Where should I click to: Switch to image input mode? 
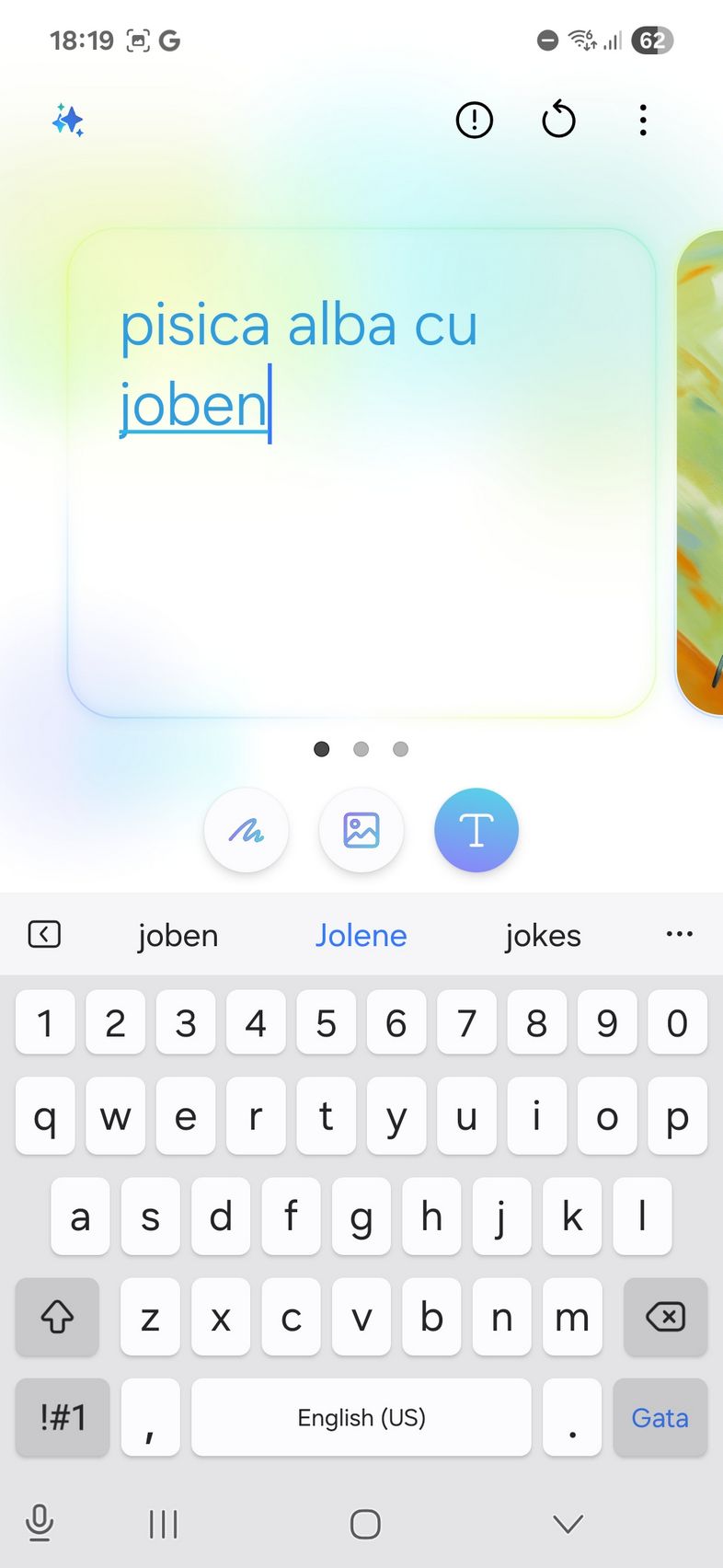[x=361, y=831]
